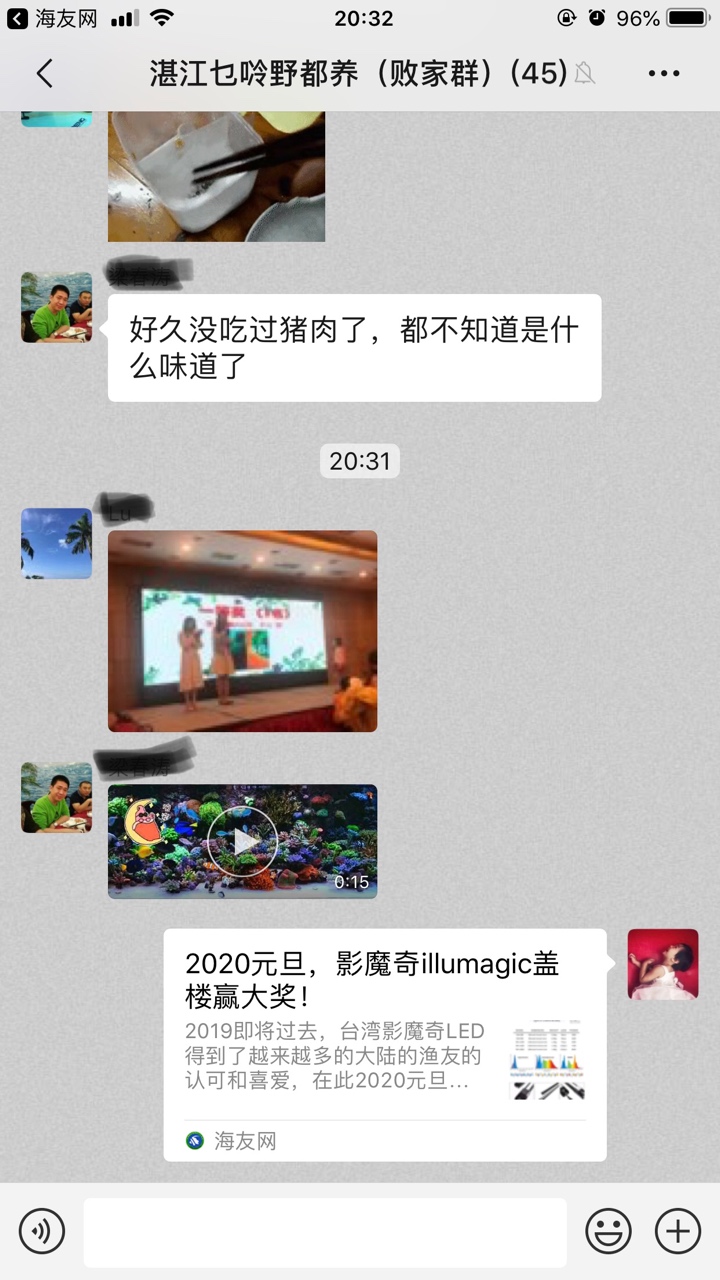Open the plus attachment menu
Viewport: 720px width, 1280px height.
pos(678,1231)
